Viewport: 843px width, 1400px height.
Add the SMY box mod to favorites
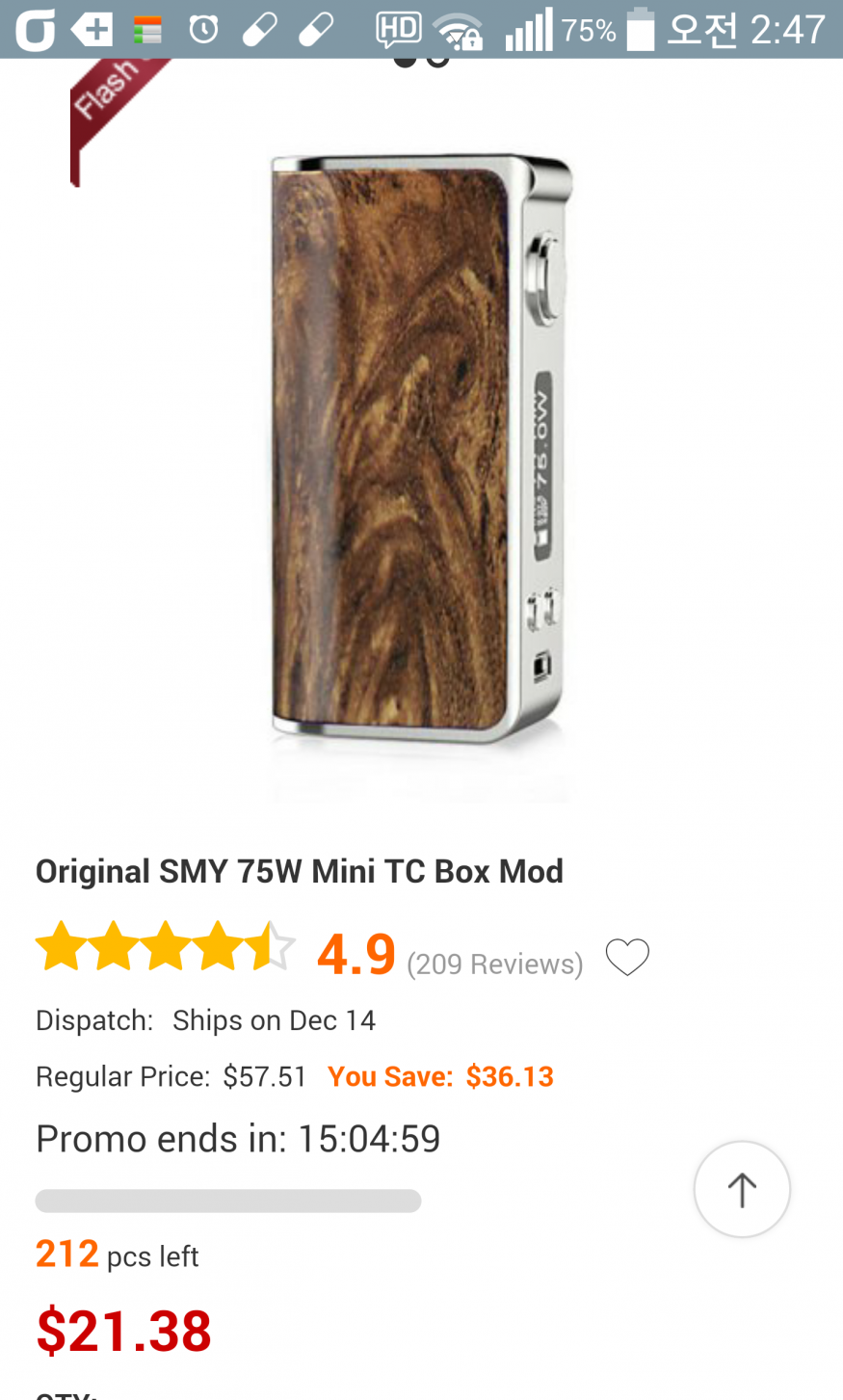pos(627,958)
